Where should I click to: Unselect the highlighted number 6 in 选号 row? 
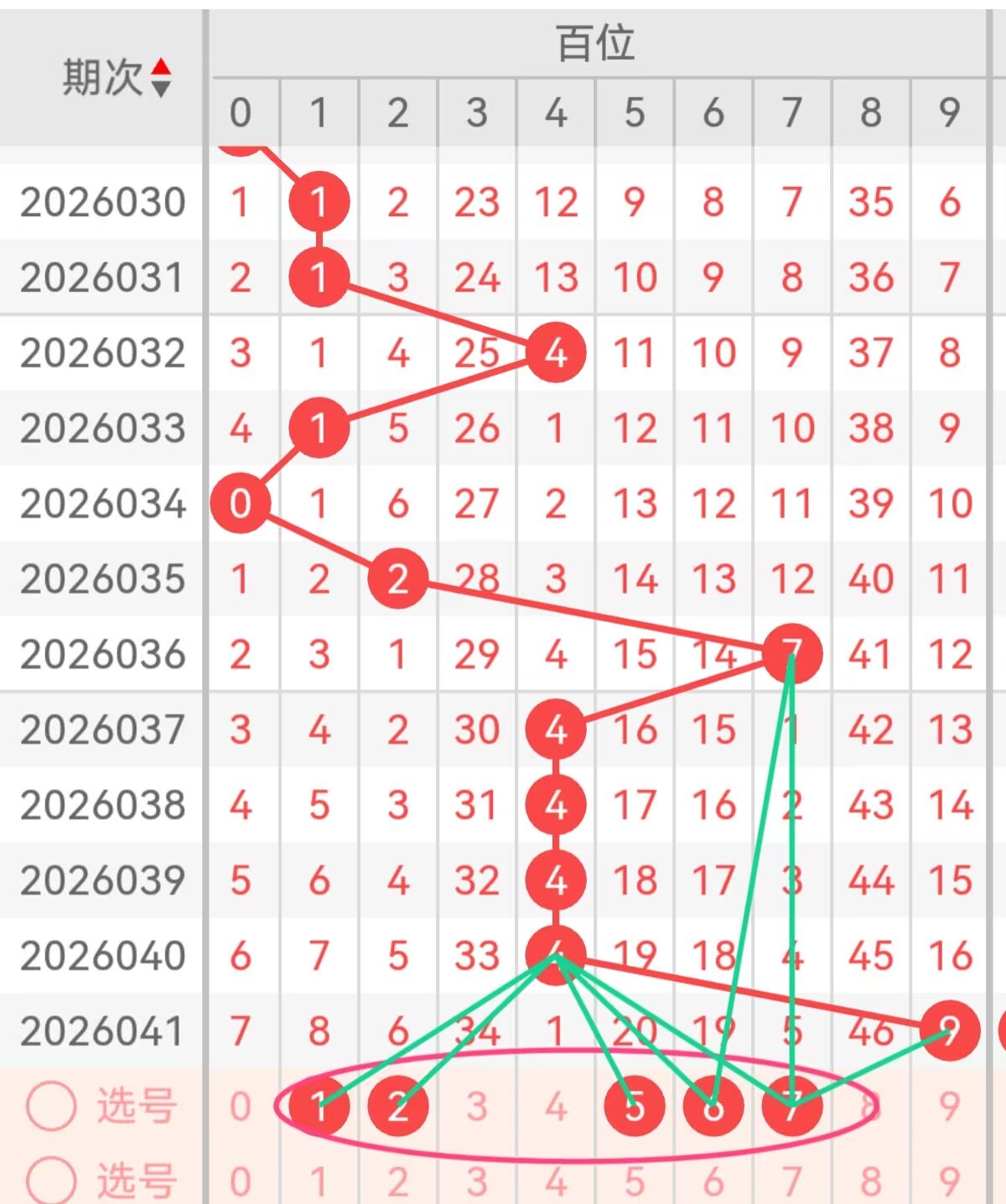pyautogui.click(x=713, y=1107)
